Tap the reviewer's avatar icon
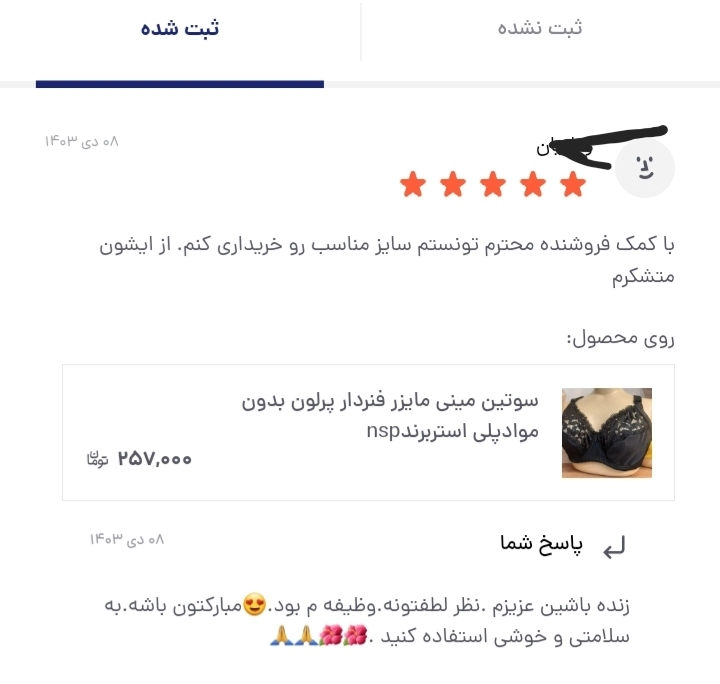 click(x=645, y=167)
